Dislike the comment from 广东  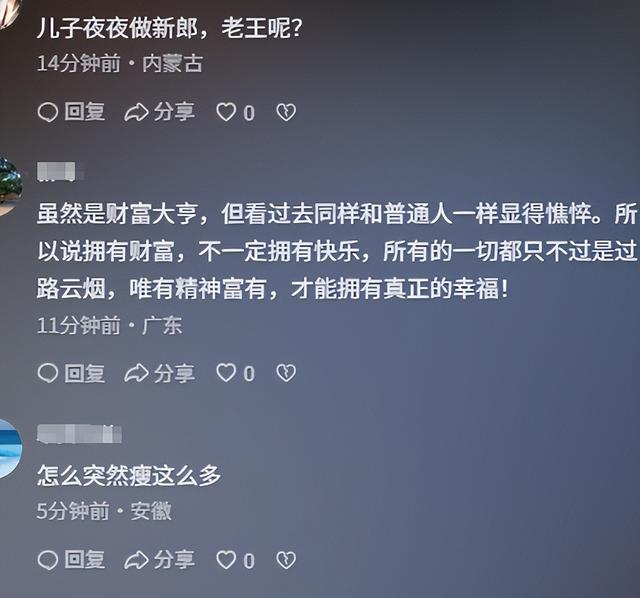pyautogui.click(x=286, y=373)
